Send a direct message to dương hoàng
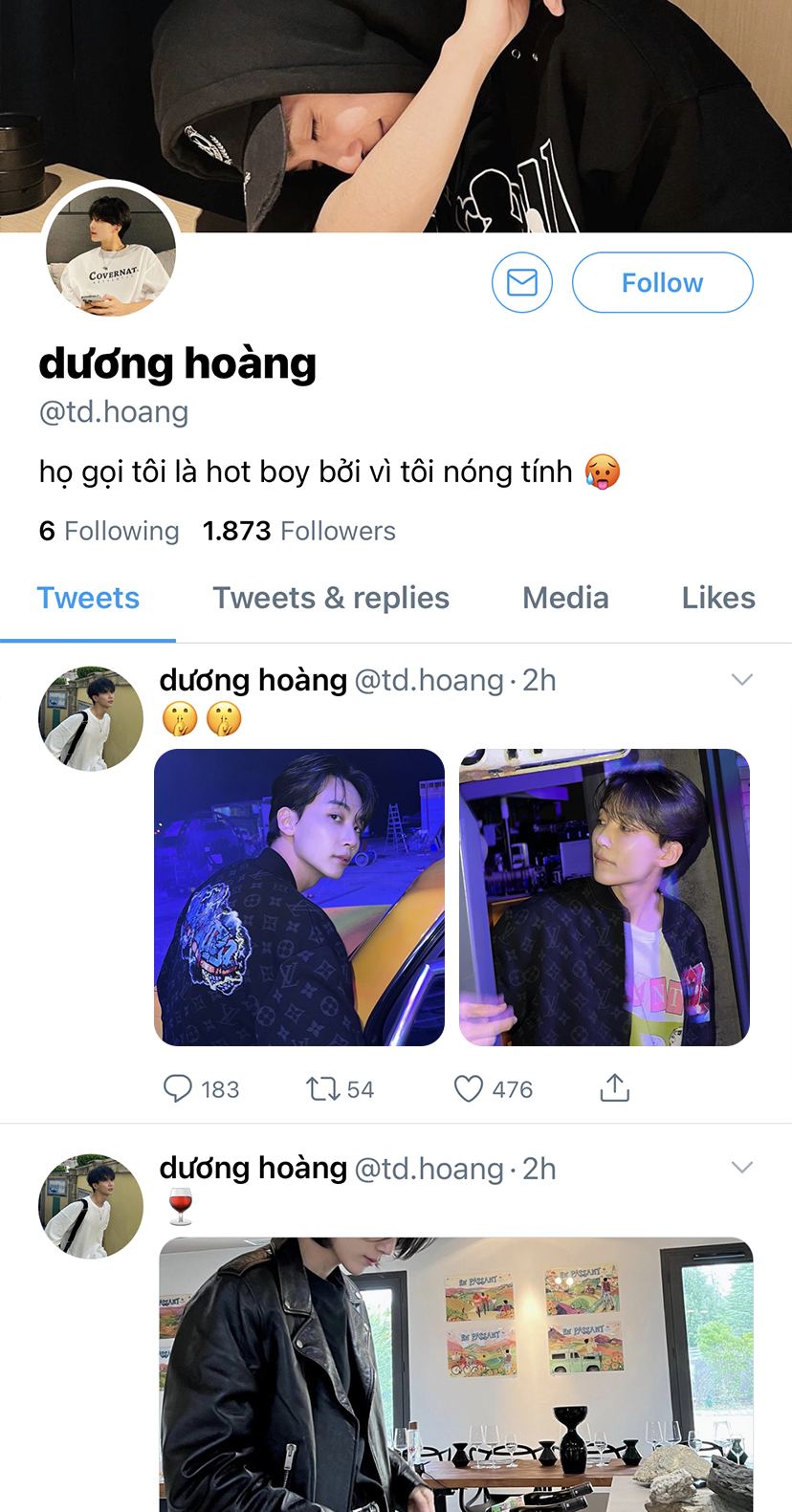Screen dimensions: 792x1512 click(x=521, y=283)
